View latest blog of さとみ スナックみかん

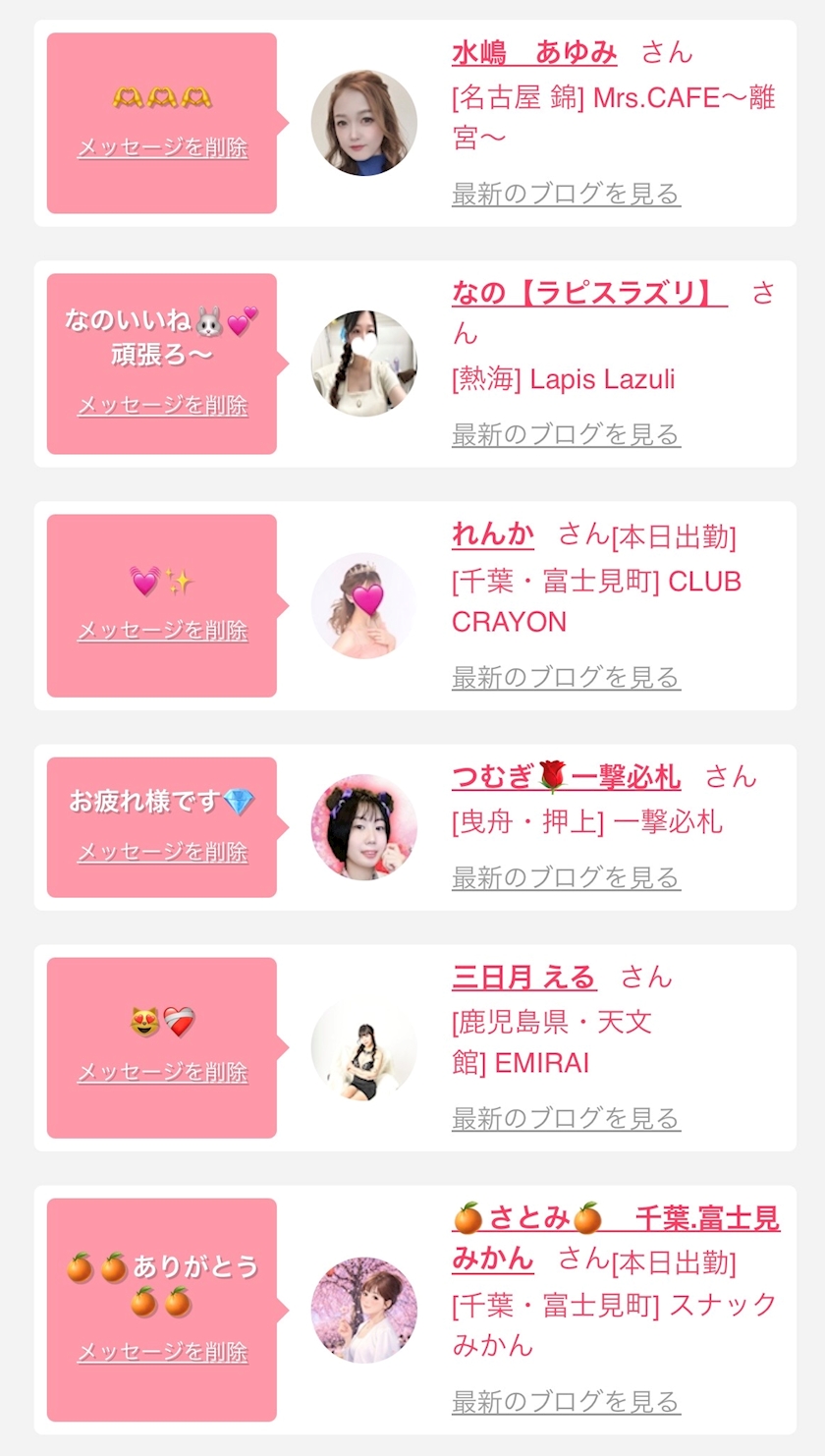pyautogui.click(x=566, y=1401)
